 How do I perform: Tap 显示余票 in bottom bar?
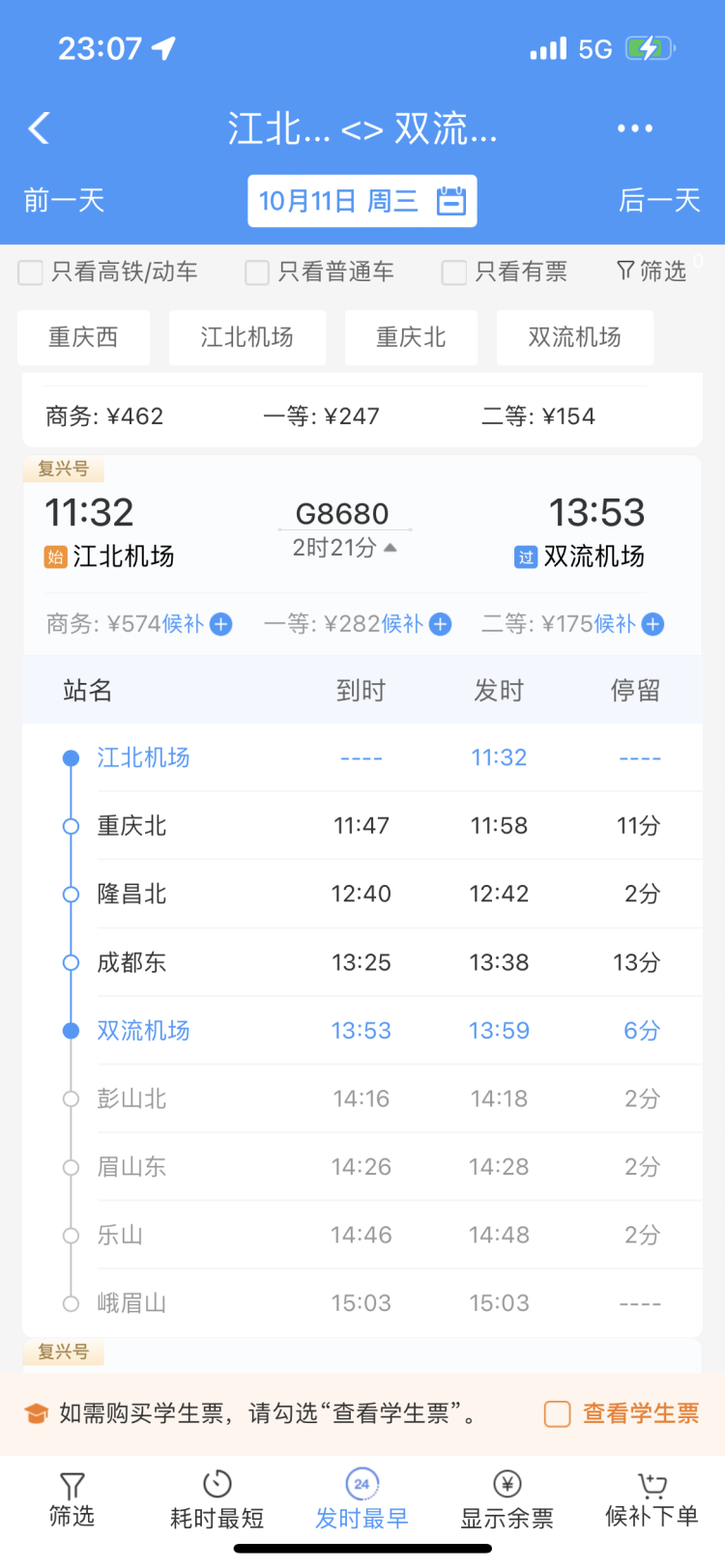click(x=507, y=1498)
